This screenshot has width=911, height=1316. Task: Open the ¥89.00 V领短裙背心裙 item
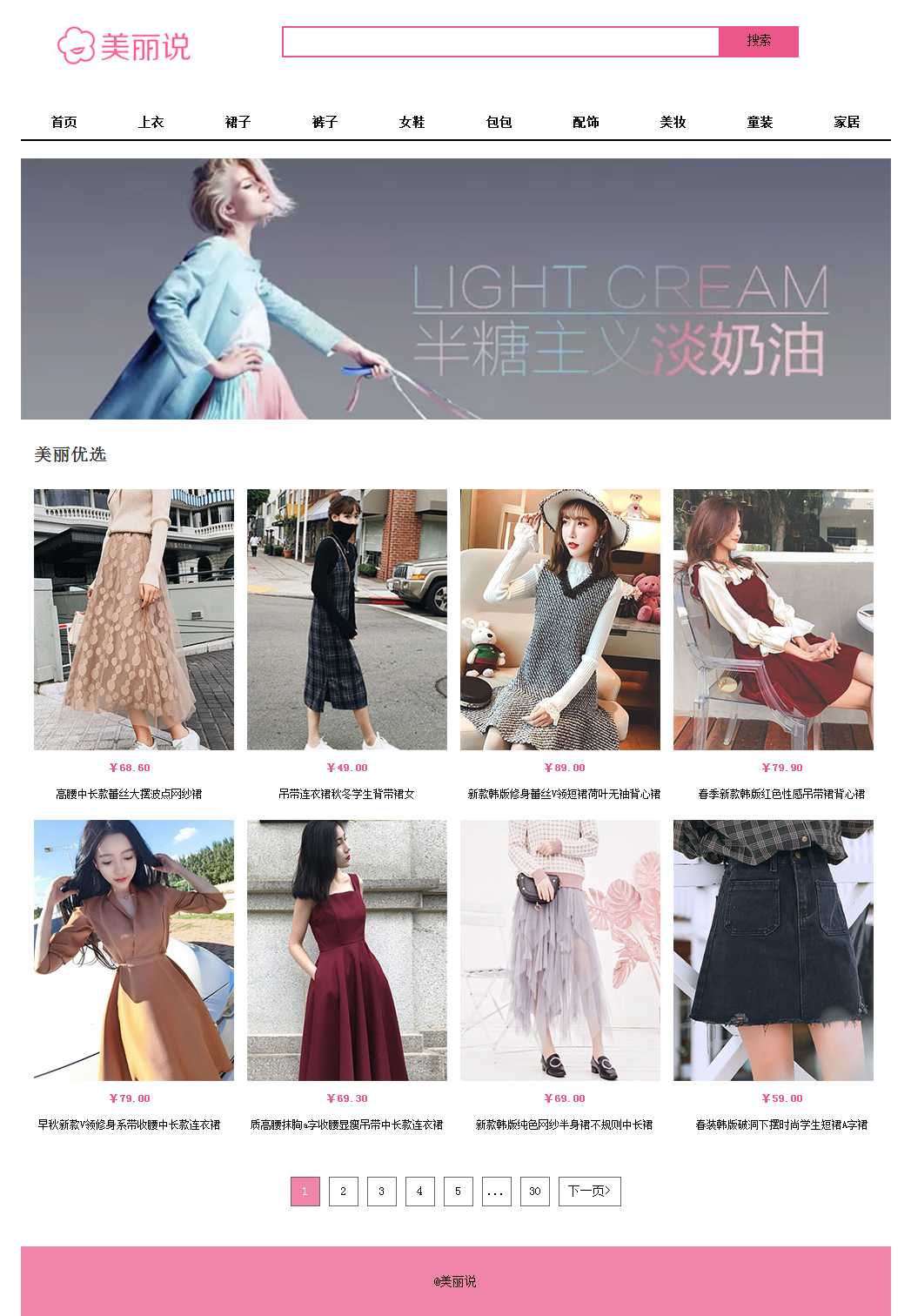tap(559, 619)
